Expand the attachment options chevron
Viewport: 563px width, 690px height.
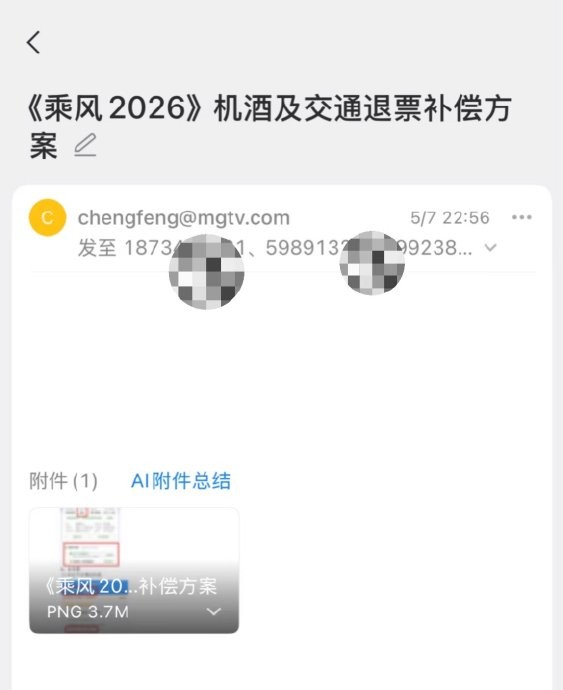(214, 612)
